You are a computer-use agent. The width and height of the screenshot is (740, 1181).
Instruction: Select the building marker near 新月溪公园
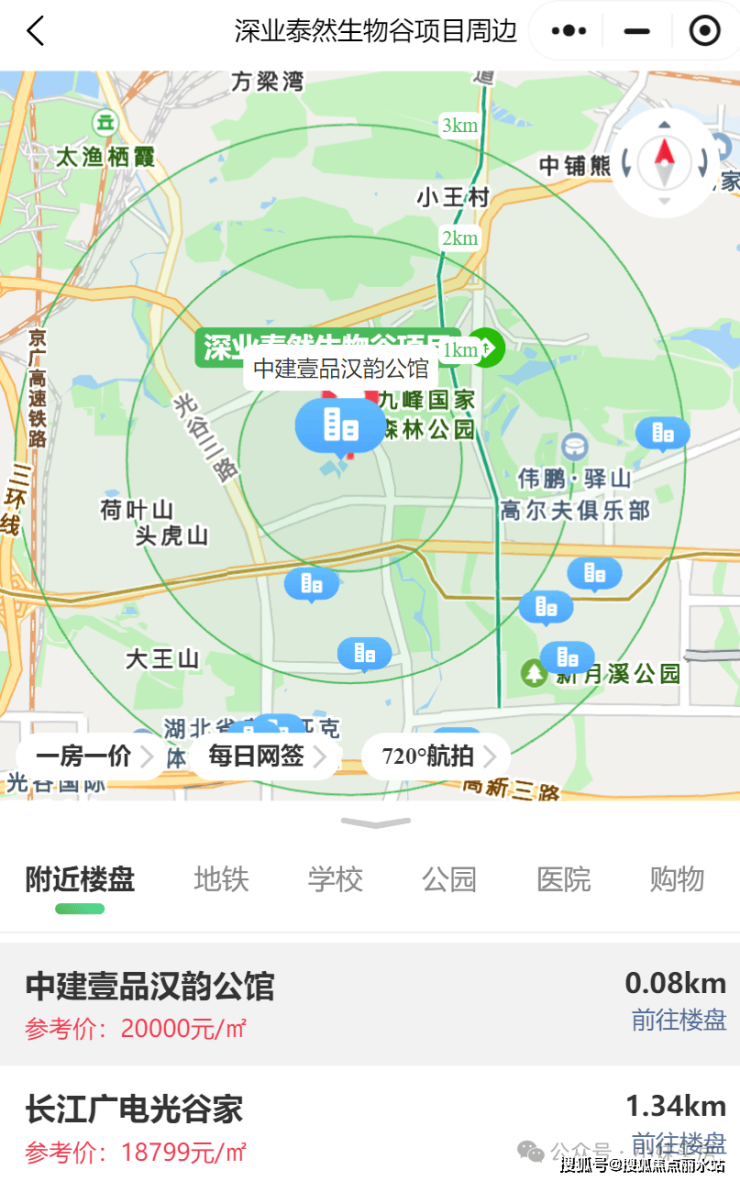567,657
